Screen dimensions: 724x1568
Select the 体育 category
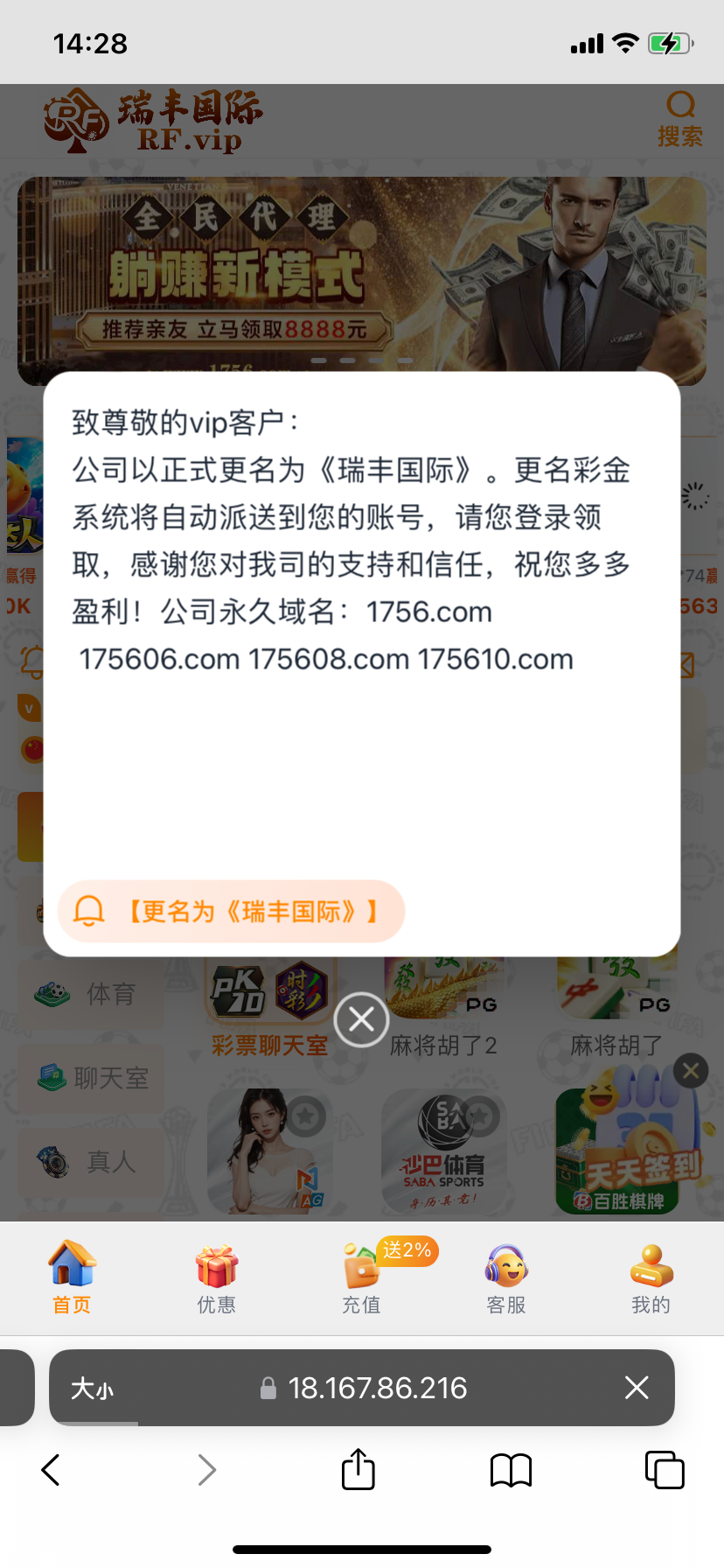pos(92,994)
